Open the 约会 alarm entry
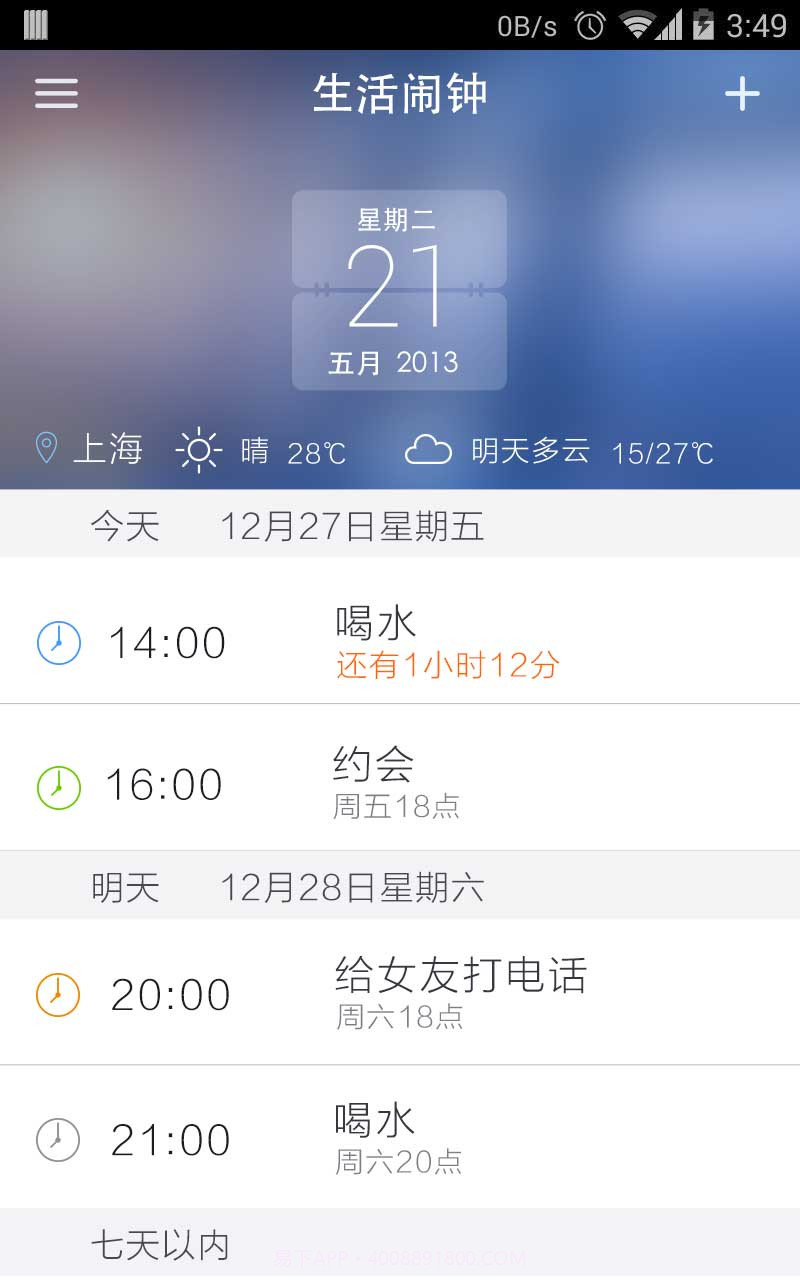The width and height of the screenshot is (800, 1280). point(400,783)
